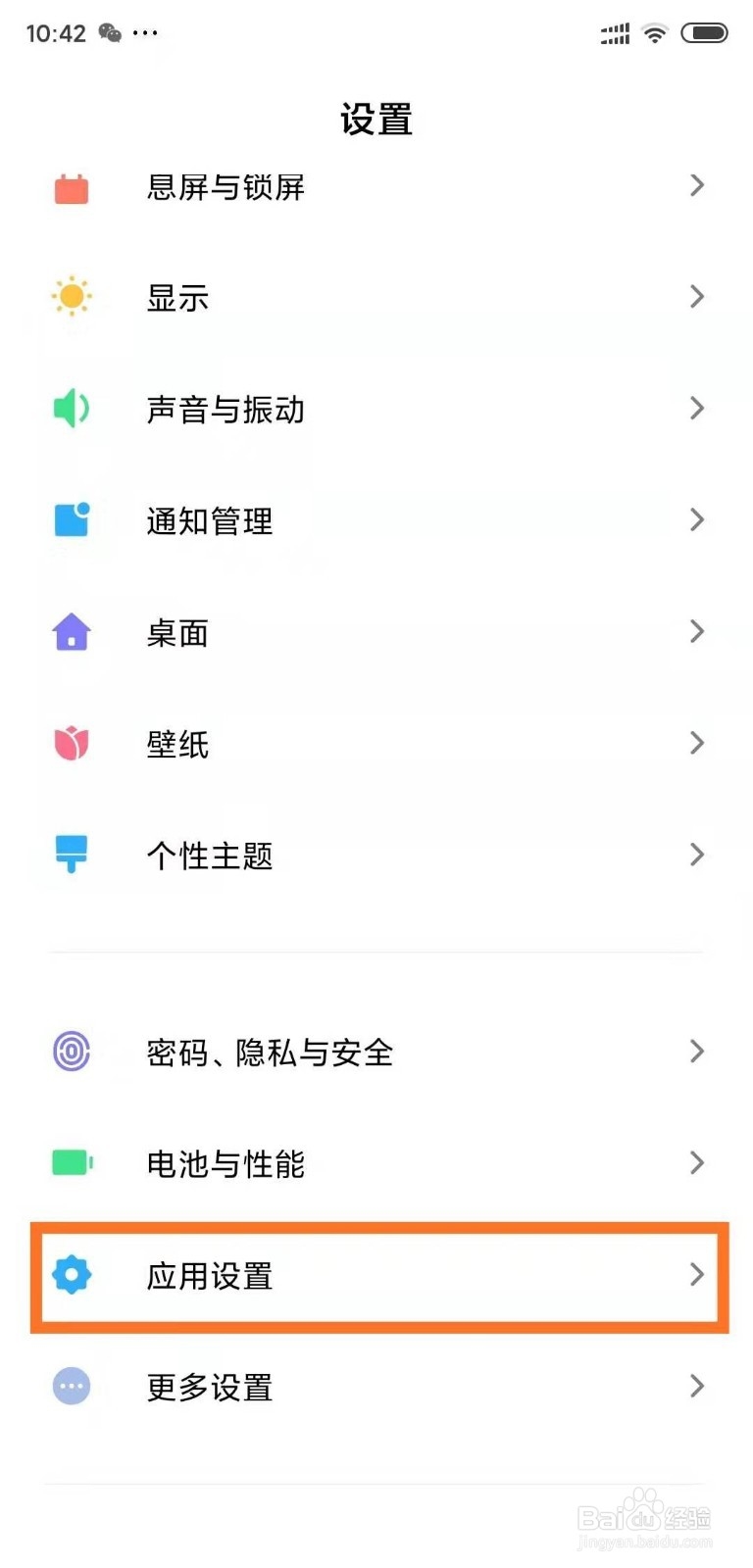Screen dimensions: 753x1568
Task: Go to 声音与振动 settings
Action: click(x=376, y=409)
